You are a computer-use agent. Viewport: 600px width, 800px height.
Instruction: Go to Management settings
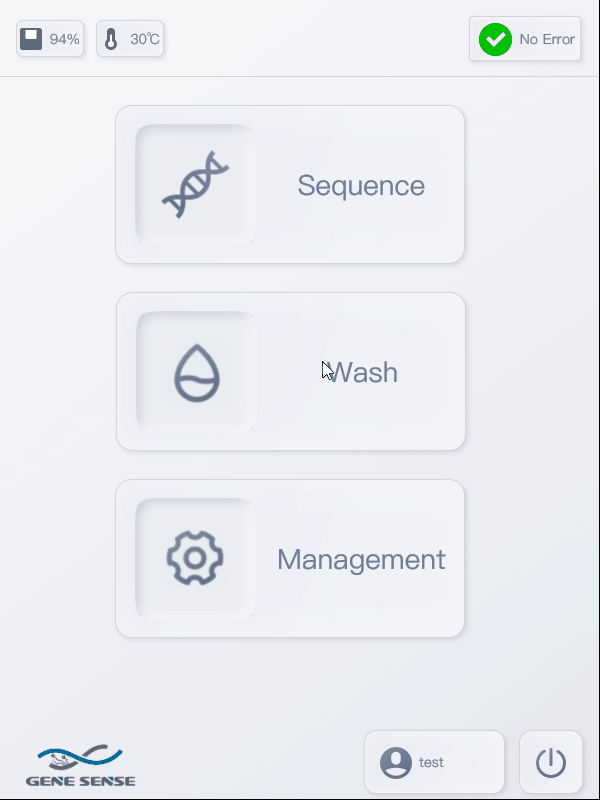tap(290, 559)
